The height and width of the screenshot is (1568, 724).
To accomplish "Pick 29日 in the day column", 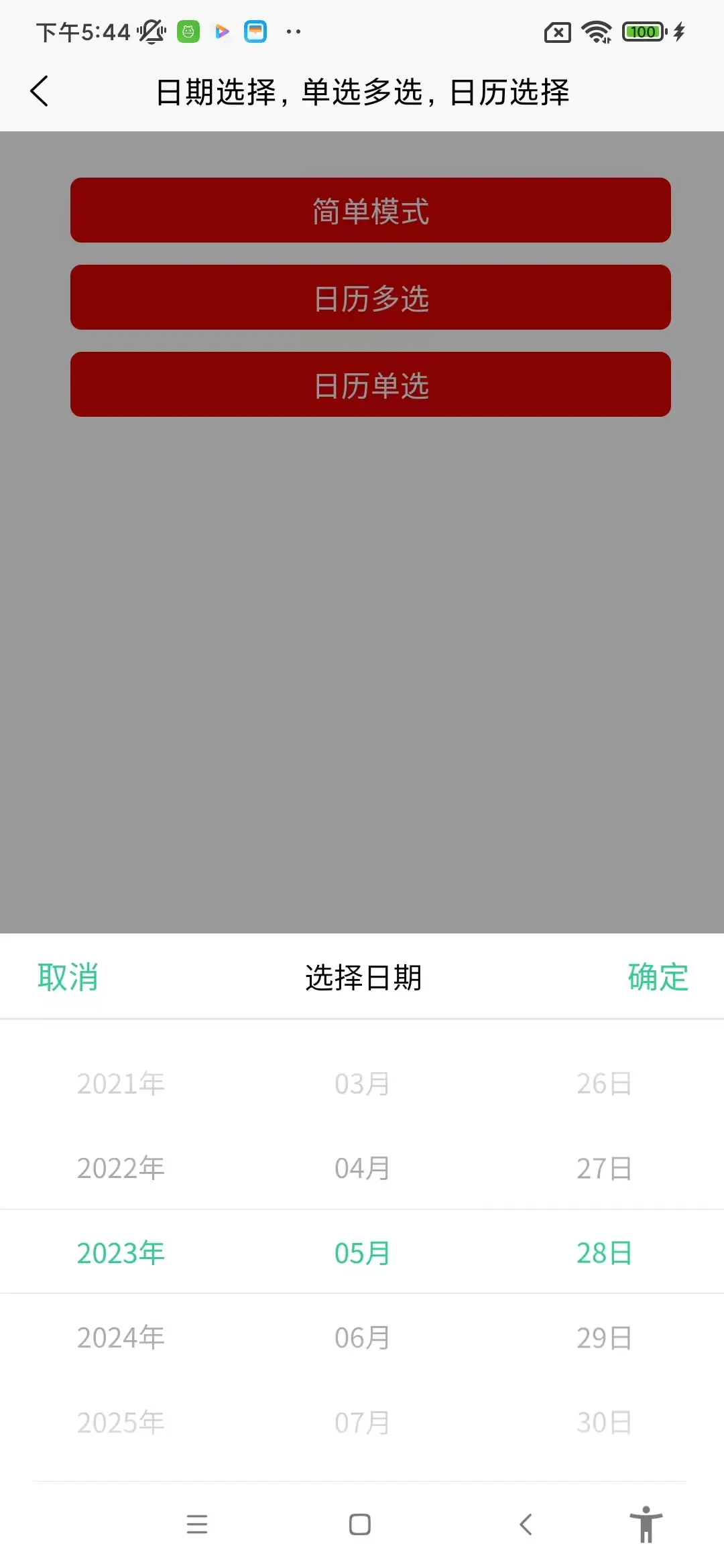I will coord(604,1337).
